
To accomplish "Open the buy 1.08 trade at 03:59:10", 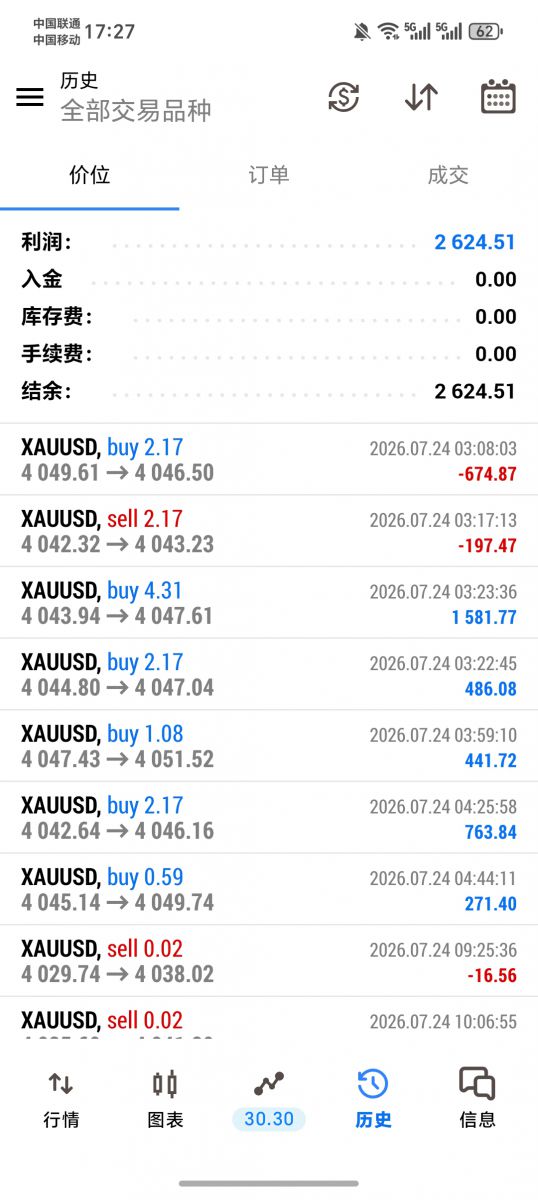I will [269, 746].
